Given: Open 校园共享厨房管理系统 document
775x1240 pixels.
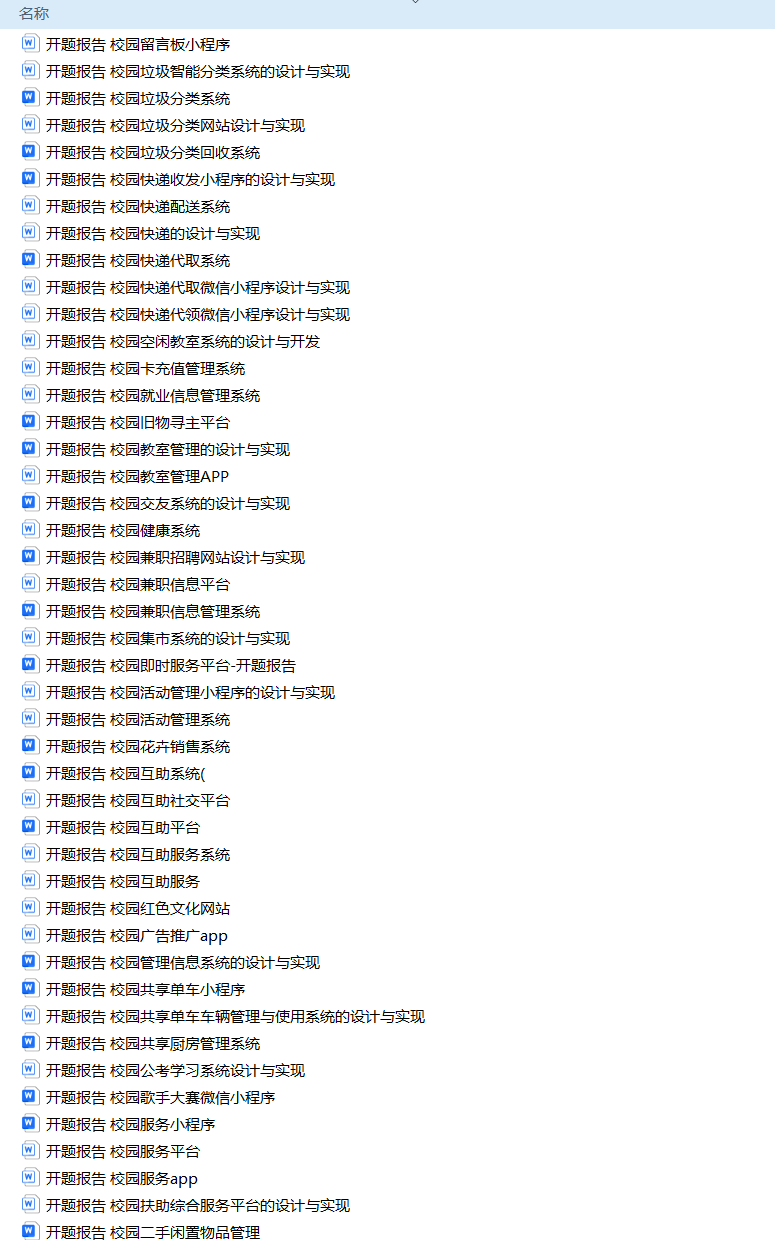Looking at the screenshot, I should click(x=153, y=1043).
